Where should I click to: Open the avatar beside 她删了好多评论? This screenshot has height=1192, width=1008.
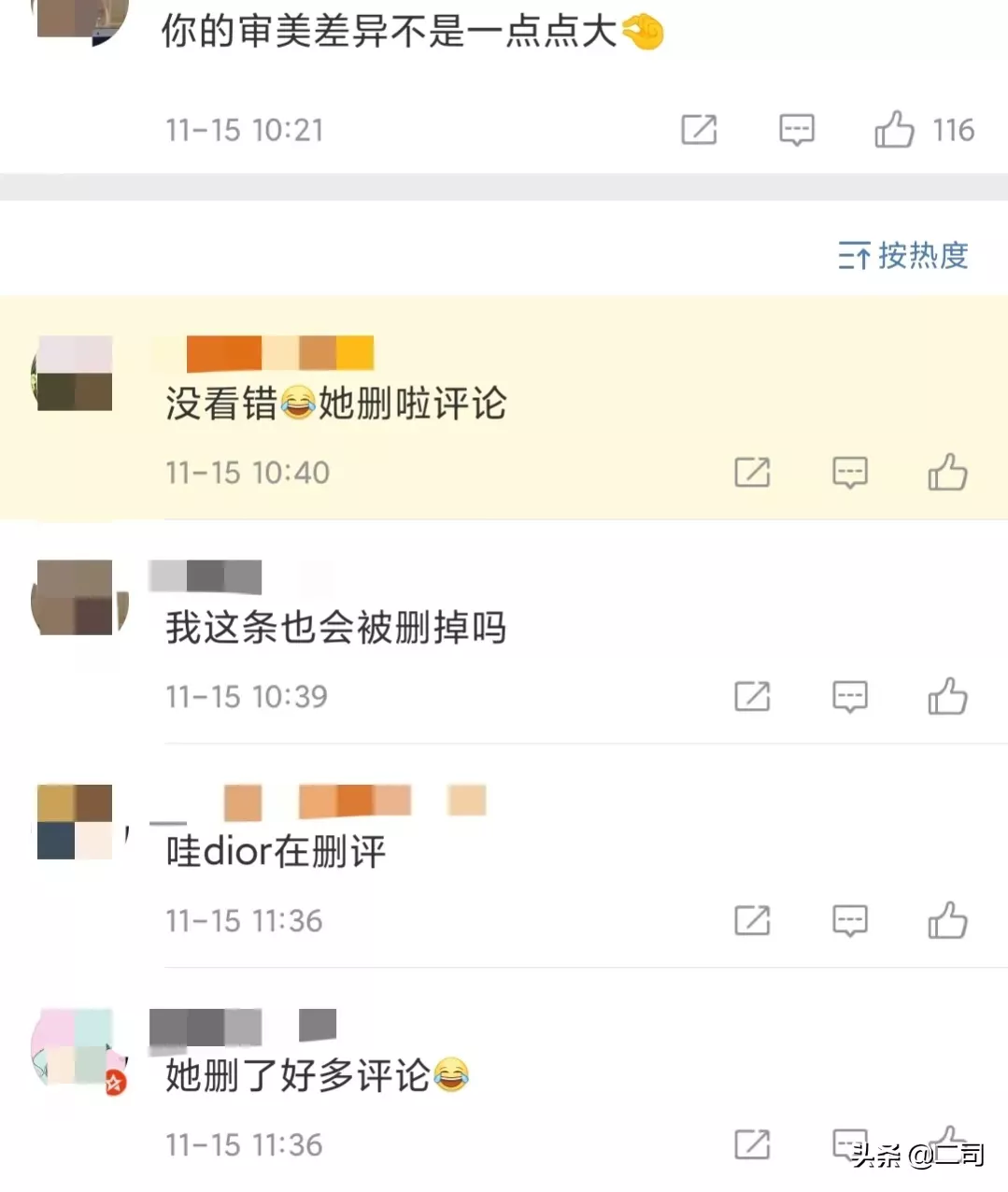tap(77, 1048)
